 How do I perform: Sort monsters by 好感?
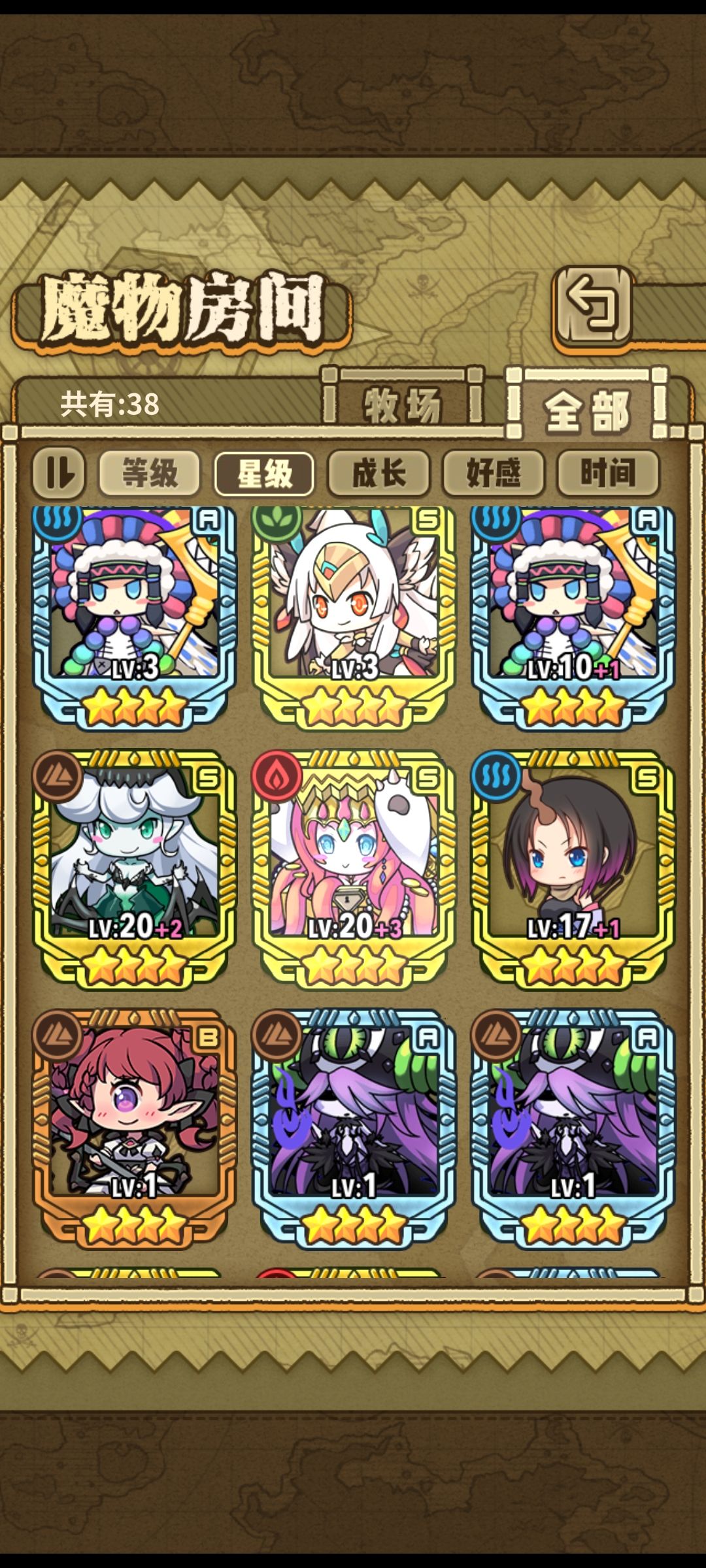494,472
